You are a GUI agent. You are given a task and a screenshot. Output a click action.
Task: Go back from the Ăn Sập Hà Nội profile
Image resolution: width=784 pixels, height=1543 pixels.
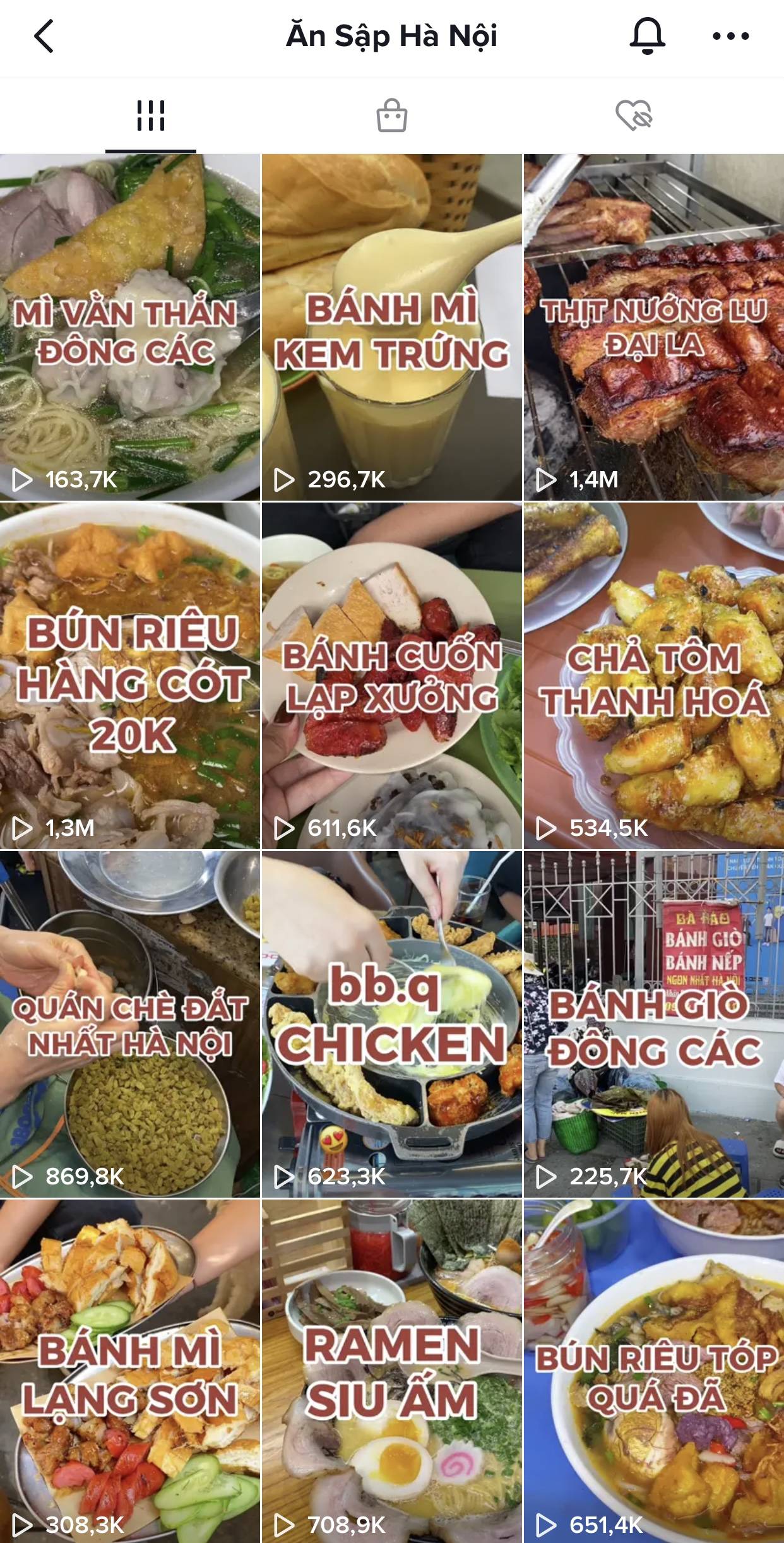coord(44,37)
